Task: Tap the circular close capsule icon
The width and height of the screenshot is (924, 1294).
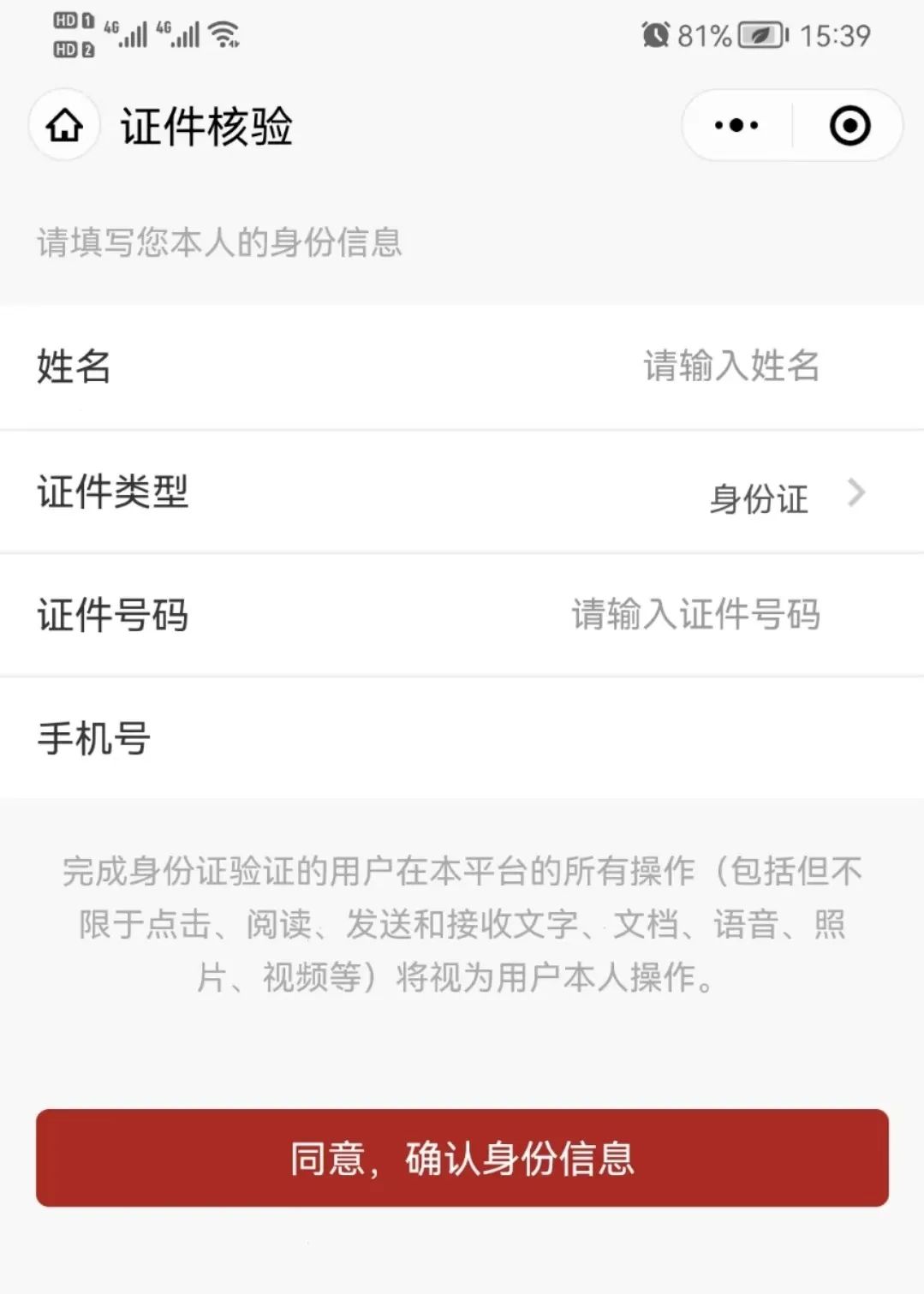Action: tap(847, 126)
